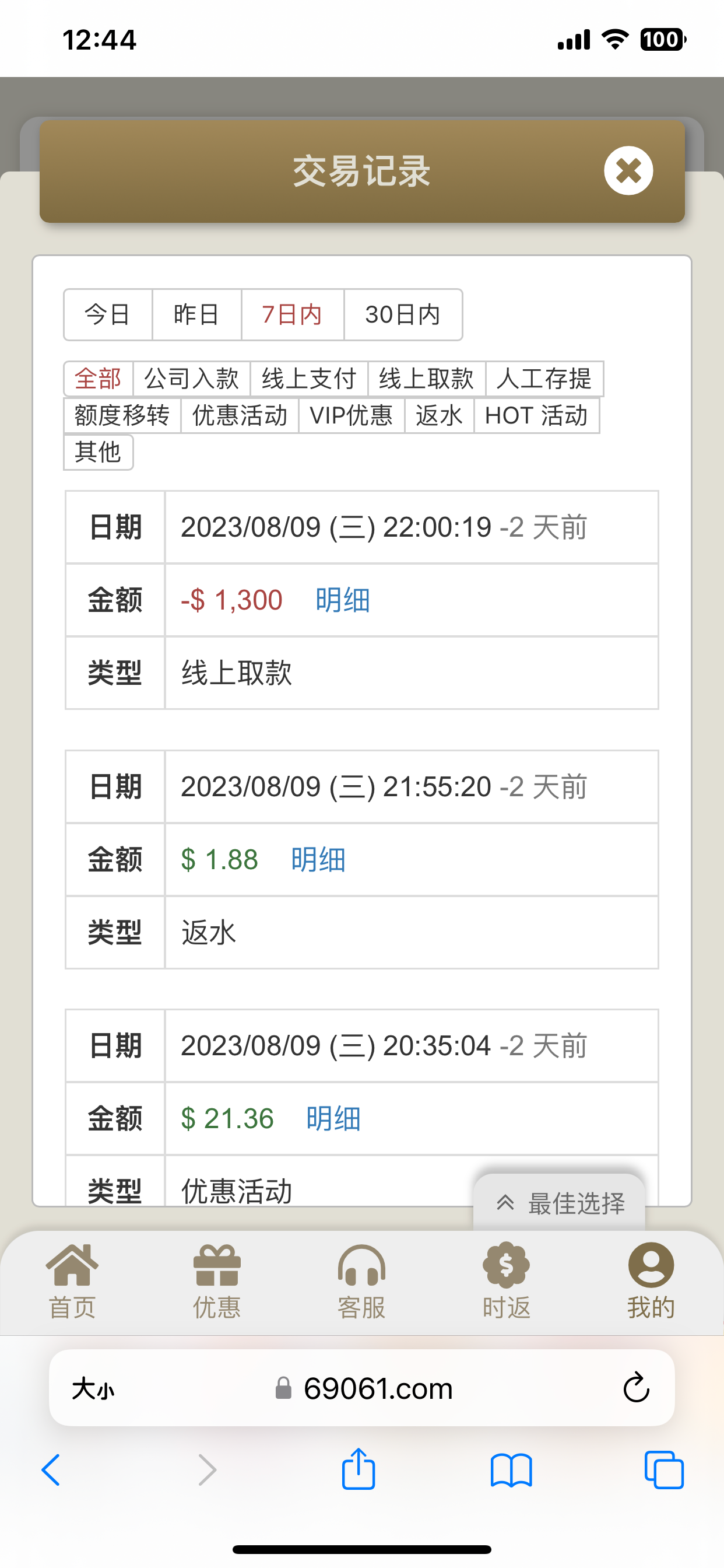Show records within 30日内
Image resolution: width=724 pixels, height=1568 pixels.
[x=403, y=314]
